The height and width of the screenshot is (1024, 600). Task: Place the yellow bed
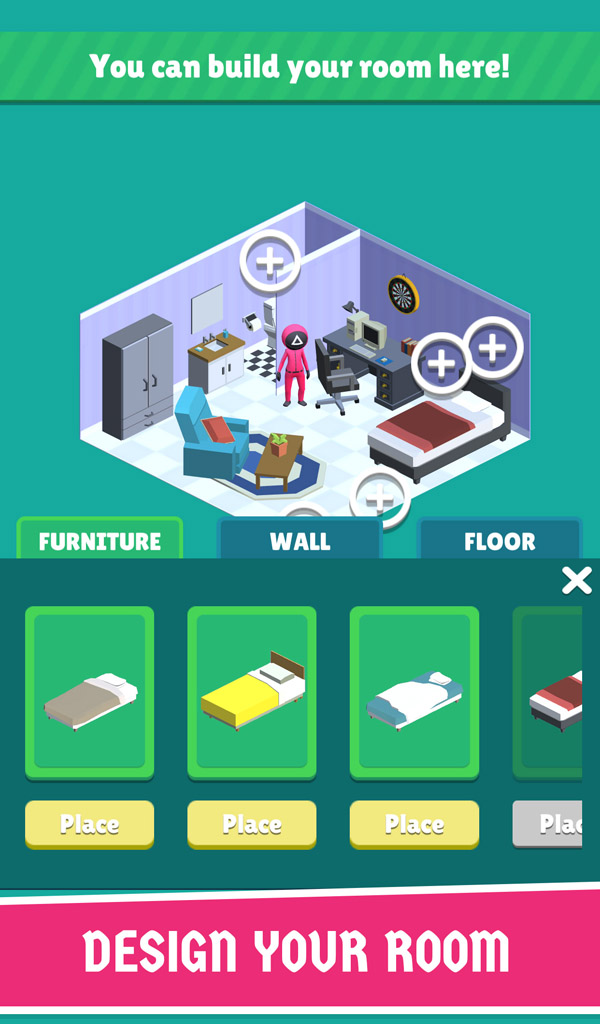tap(252, 824)
